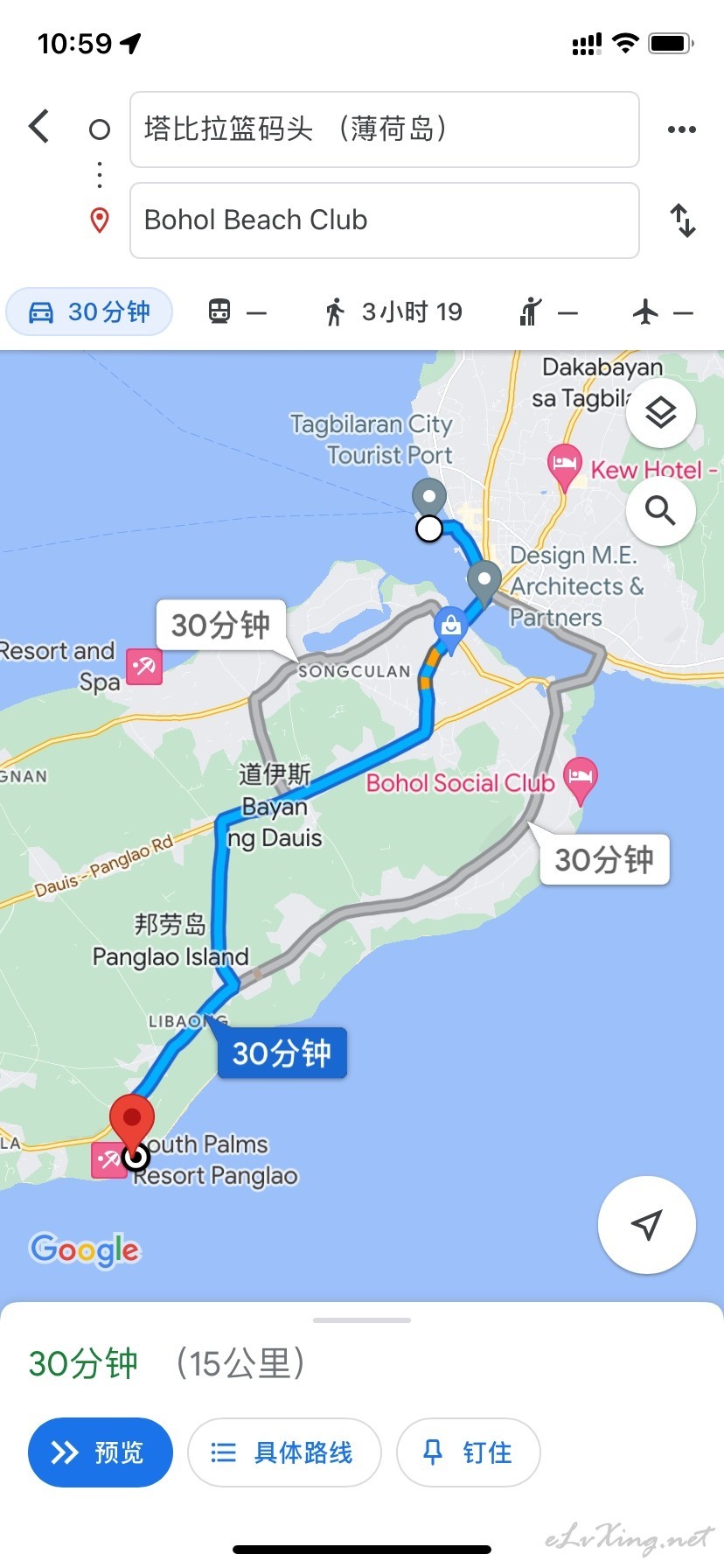Switch to the flight mode tab
This screenshot has height=1568, width=724.
[x=663, y=311]
